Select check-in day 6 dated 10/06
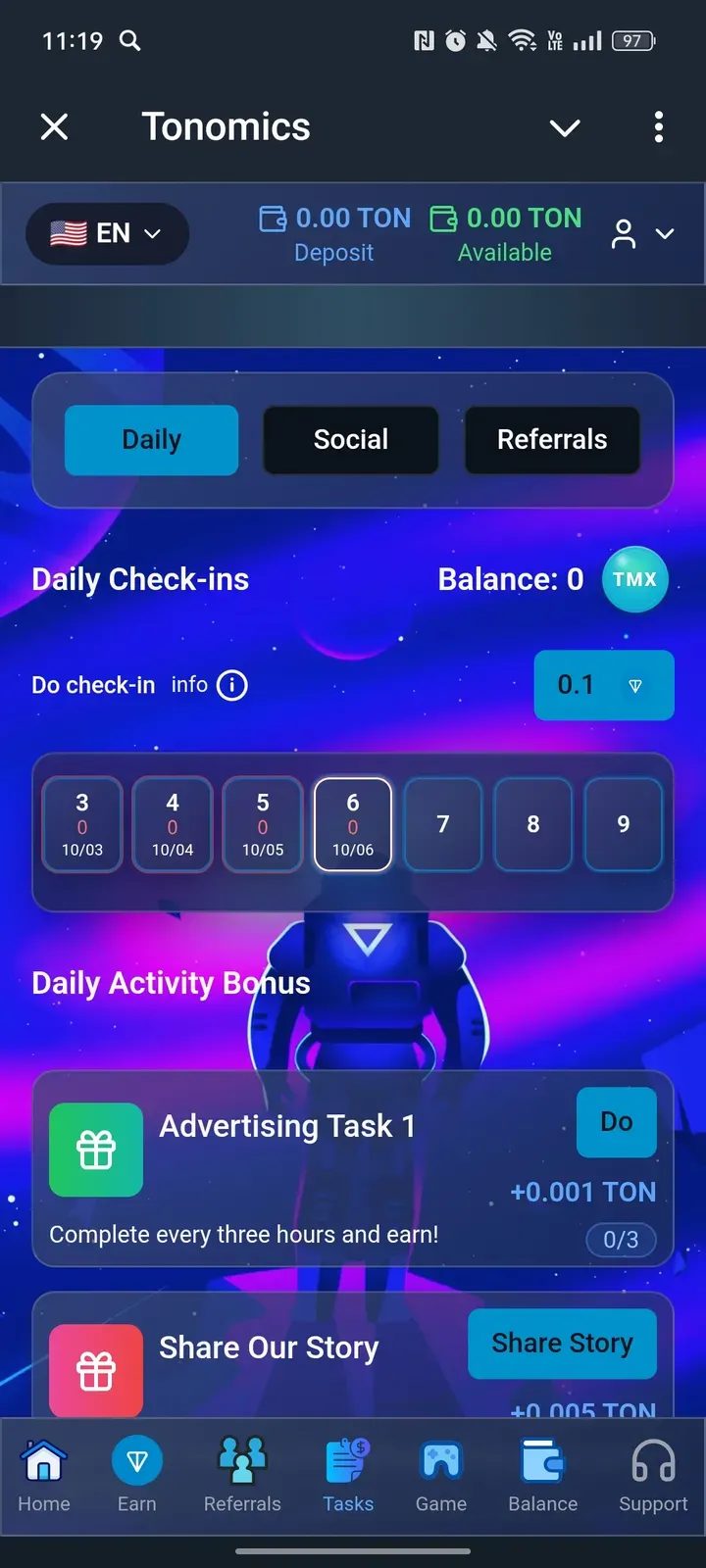The image size is (706, 1568). coord(353,824)
